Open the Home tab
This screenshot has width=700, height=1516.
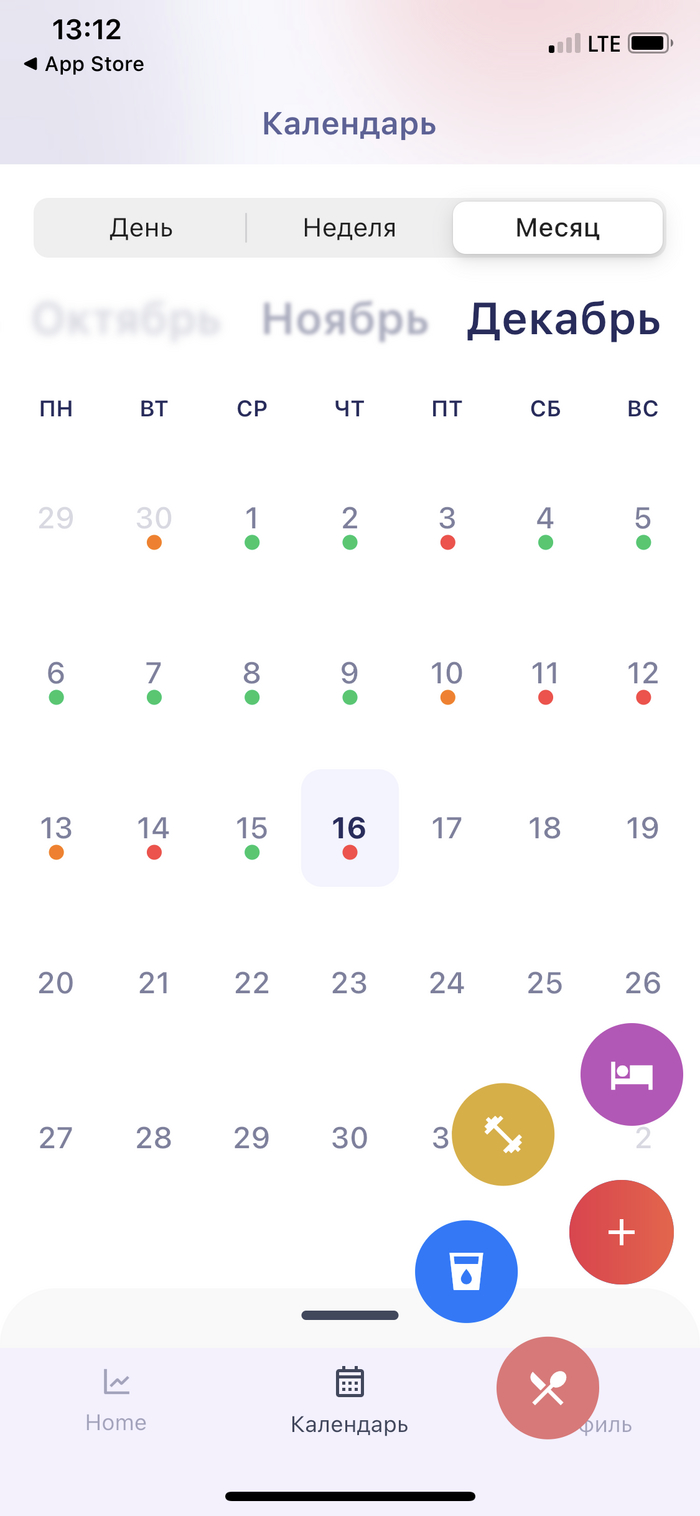point(116,1400)
